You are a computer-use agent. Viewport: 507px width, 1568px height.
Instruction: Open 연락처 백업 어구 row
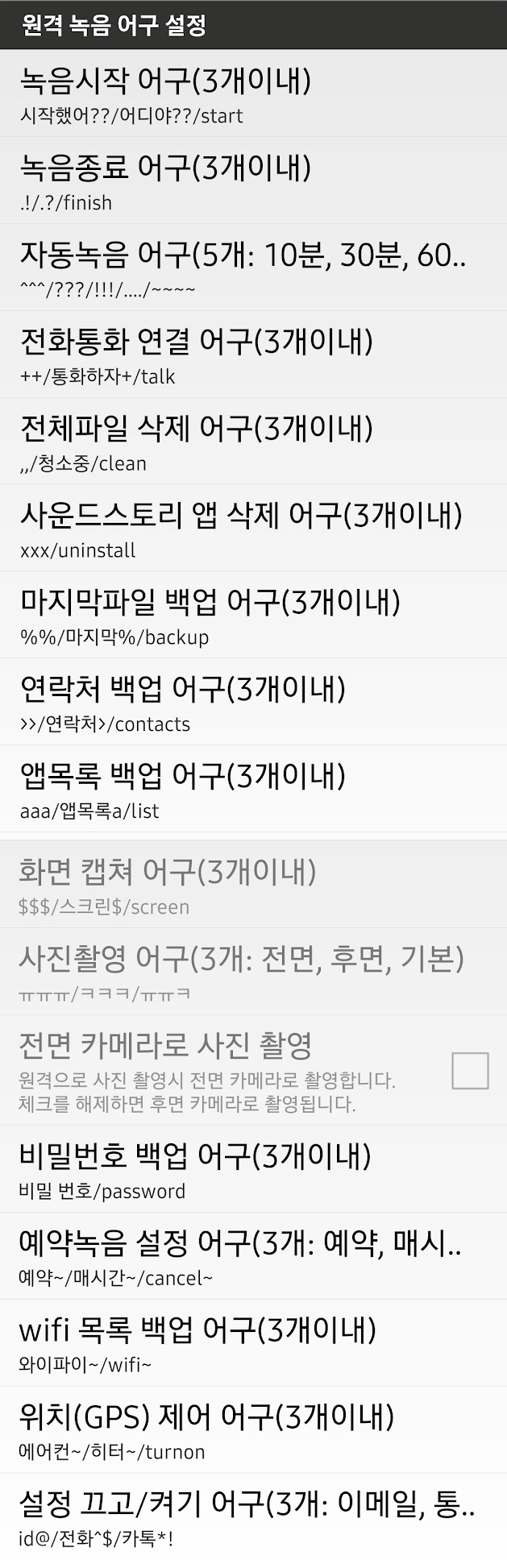click(x=253, y=703)
